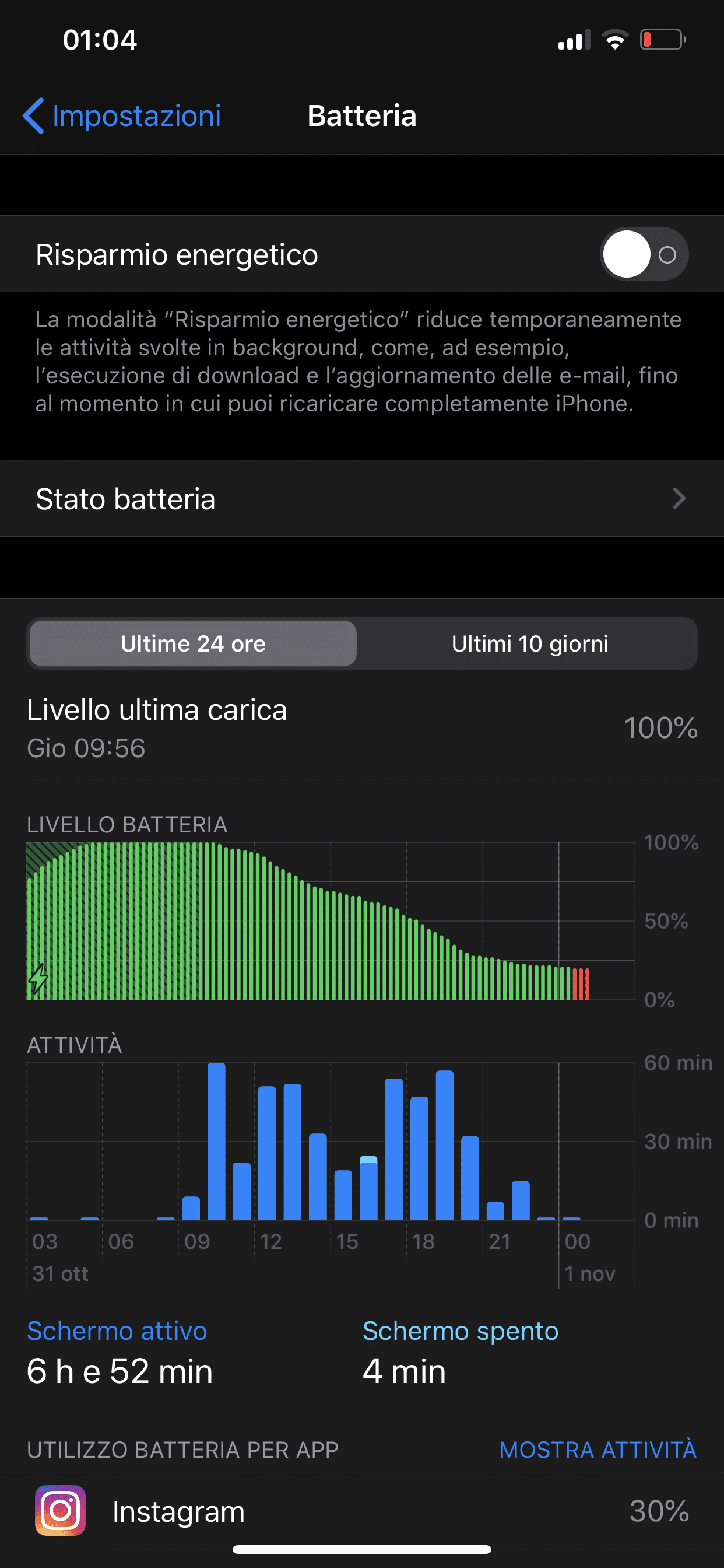Select Ultime 24 ore segment
Screen dimensions: 724x1568
click(193, 643)
